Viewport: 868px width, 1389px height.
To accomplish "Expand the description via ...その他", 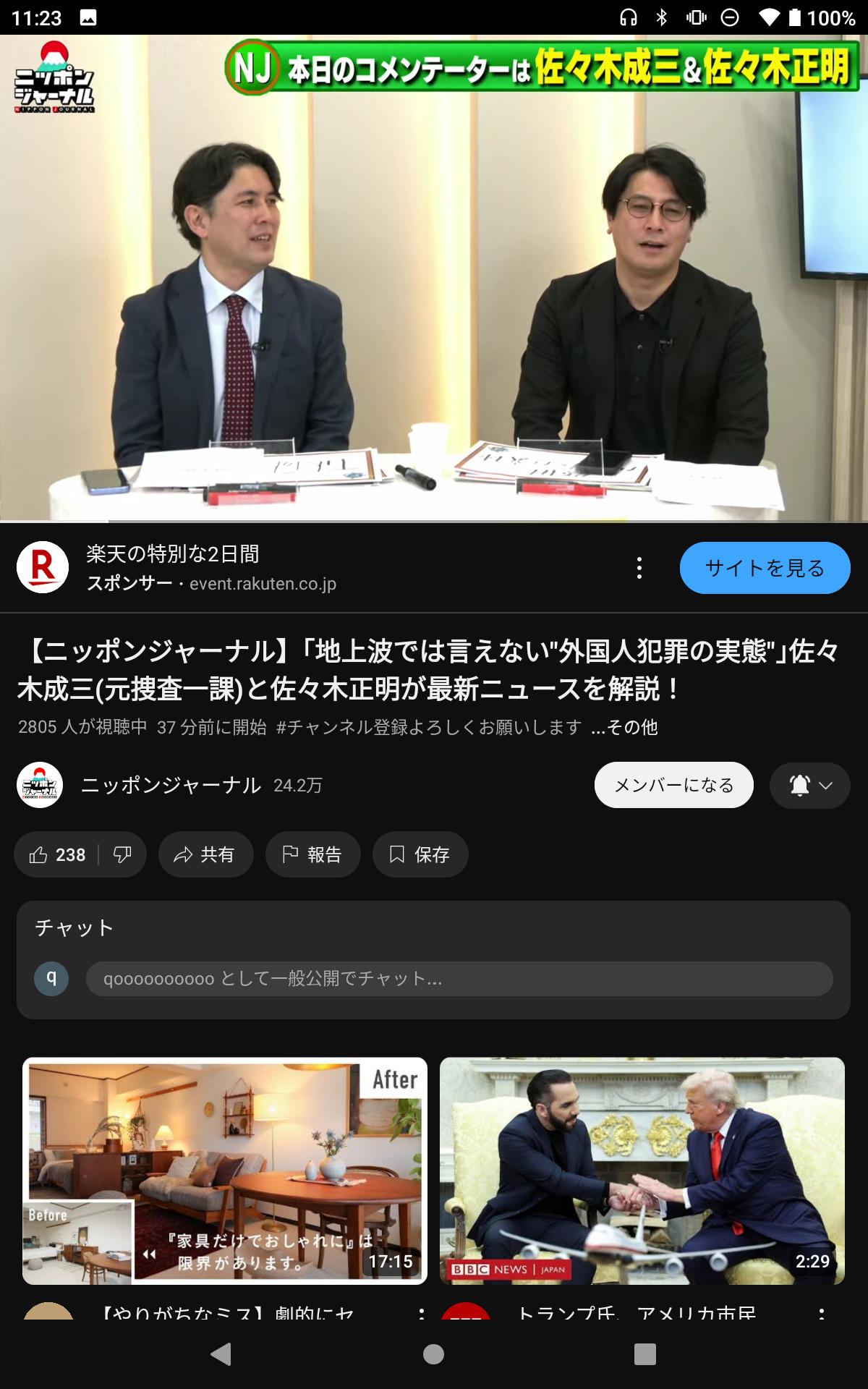I will pyautogui.click(x=624, y=727).
